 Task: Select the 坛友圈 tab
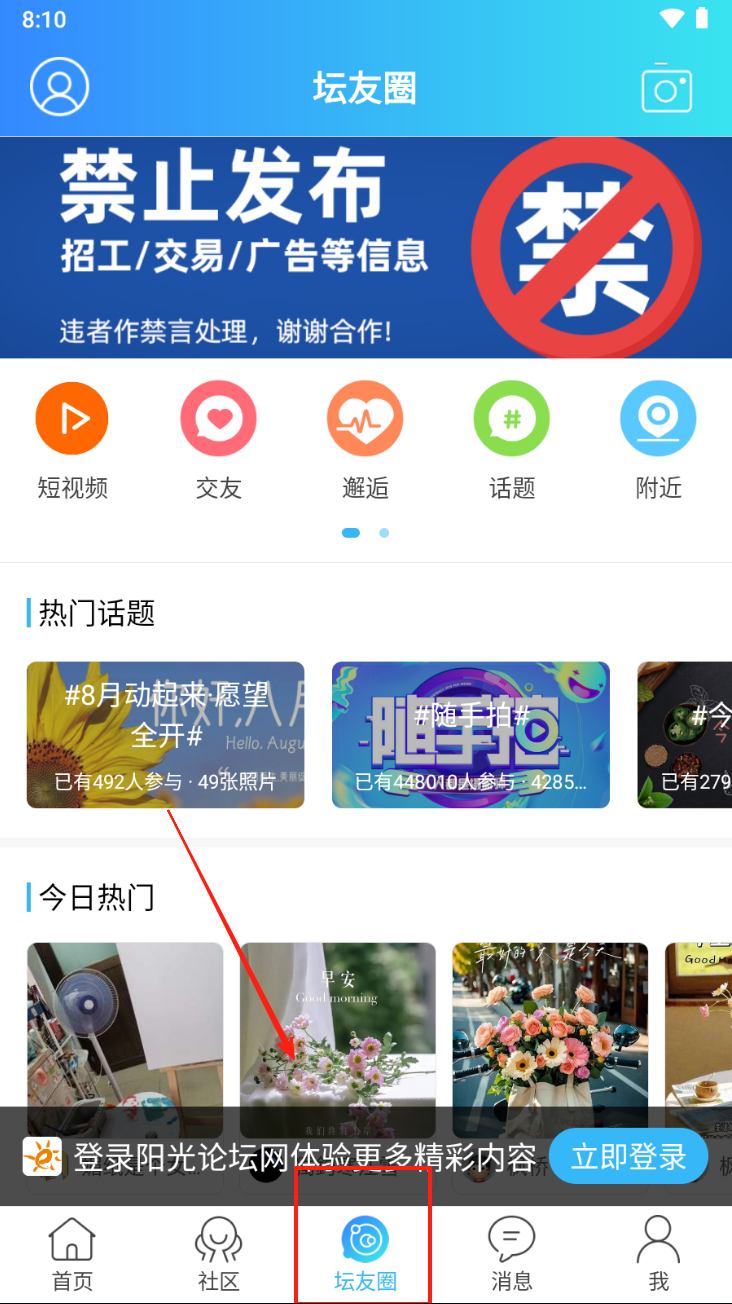click(365, 1254)
